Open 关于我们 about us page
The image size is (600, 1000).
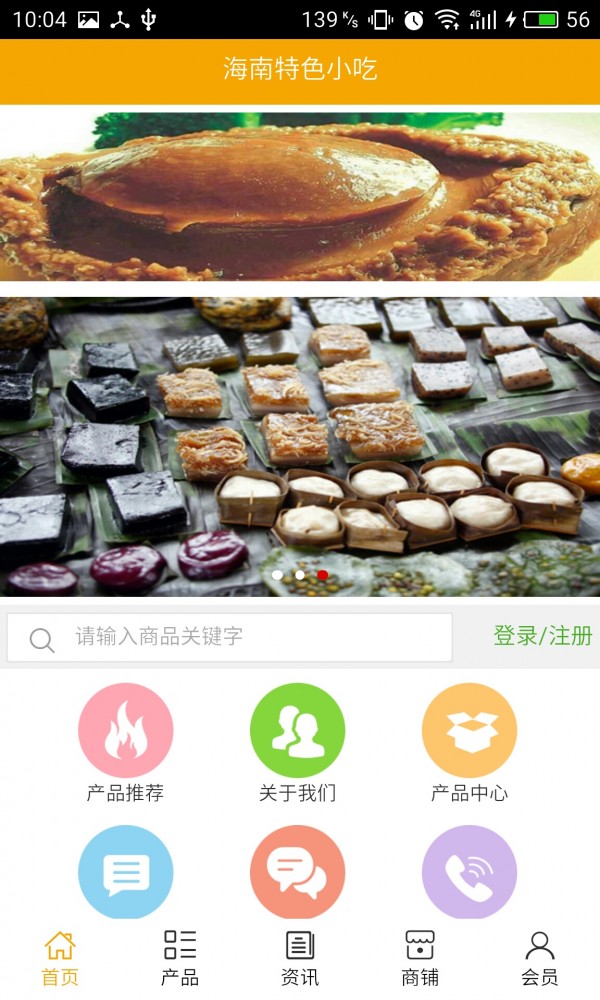tap(297, 731)
